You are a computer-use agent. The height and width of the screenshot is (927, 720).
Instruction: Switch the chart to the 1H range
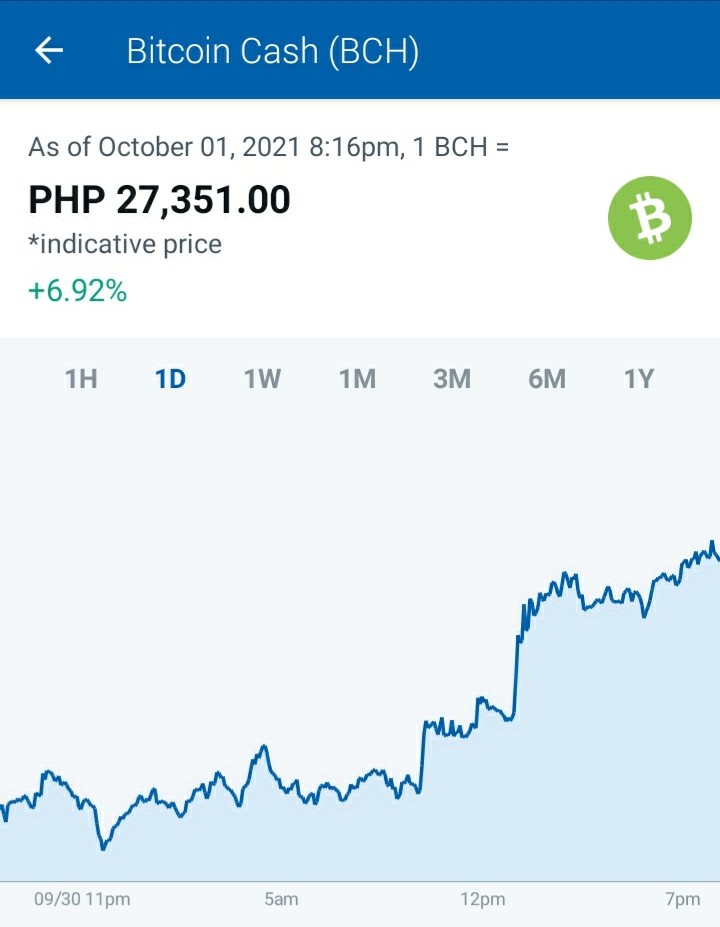point(81,379)
